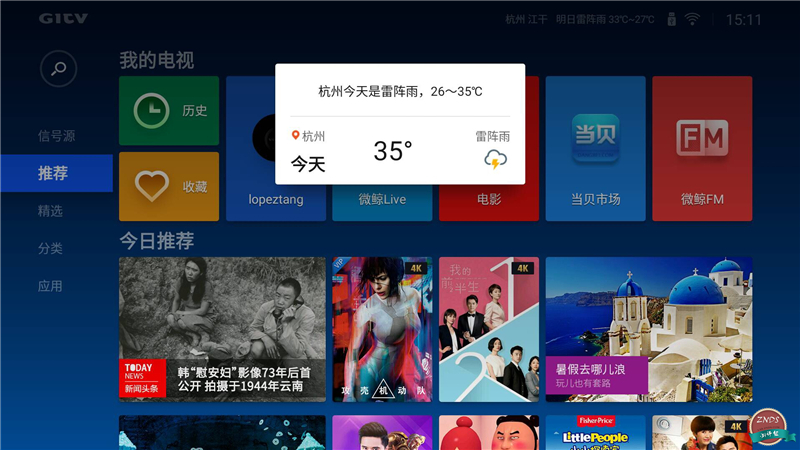Open the 分类 category section
Screen dimensions: 800x450
[x=51, y=248]
